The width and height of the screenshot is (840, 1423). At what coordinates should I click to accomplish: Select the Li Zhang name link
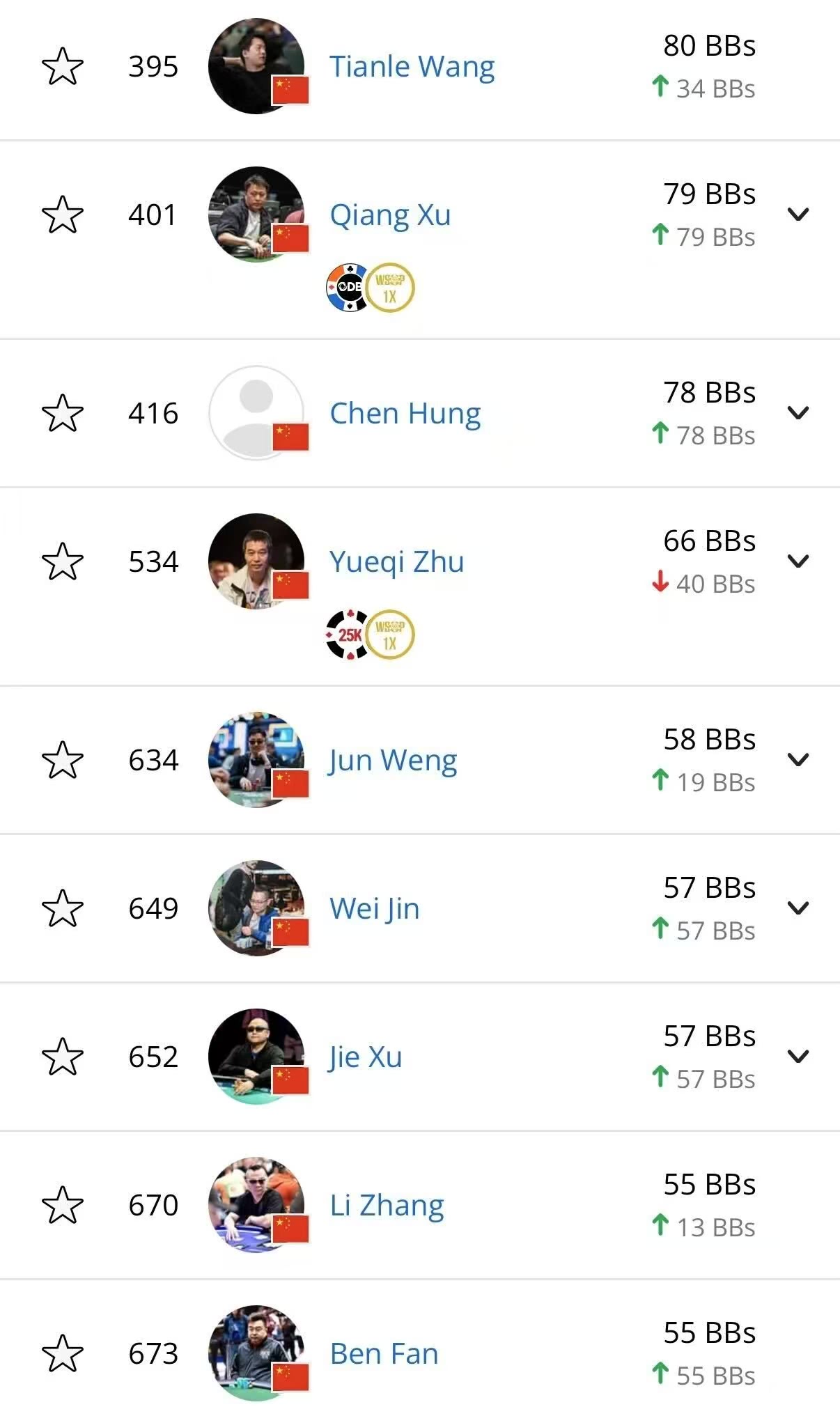click(387, 1206)
